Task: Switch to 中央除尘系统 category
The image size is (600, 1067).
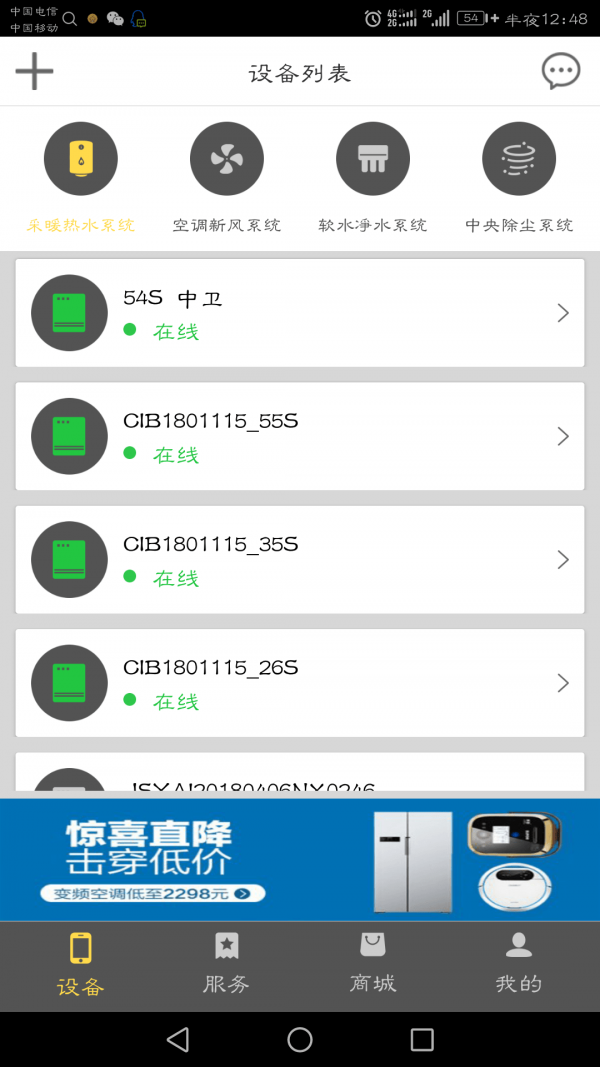Action: click(x=519, y=177)
